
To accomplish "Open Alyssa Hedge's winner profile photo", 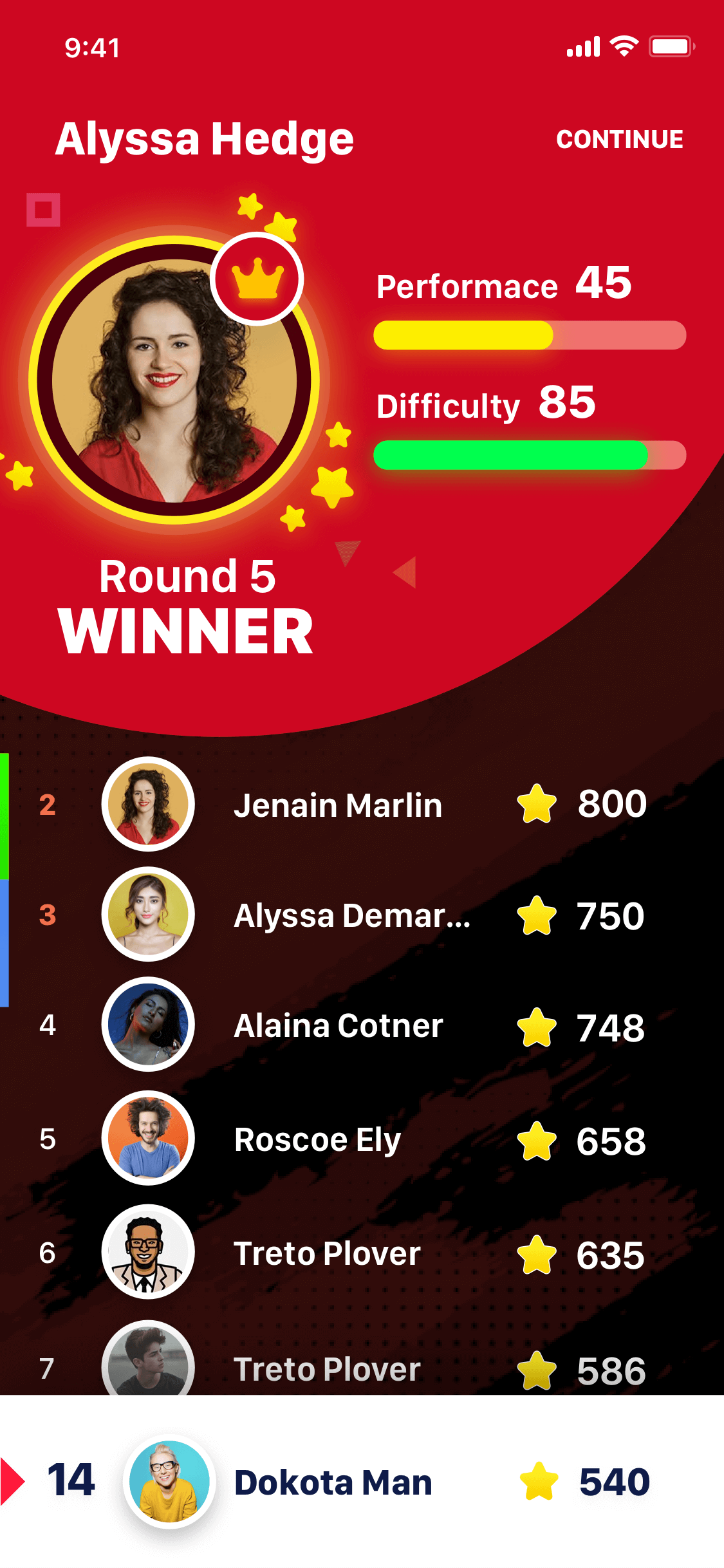I will tap(174, 380).
